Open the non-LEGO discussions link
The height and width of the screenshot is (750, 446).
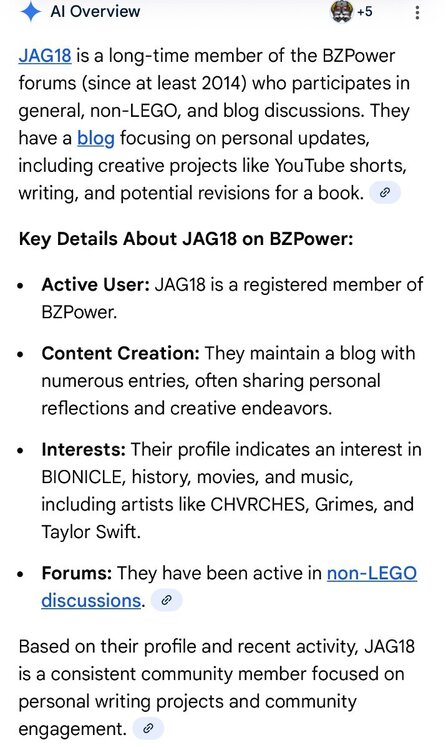tap(229, 586)
